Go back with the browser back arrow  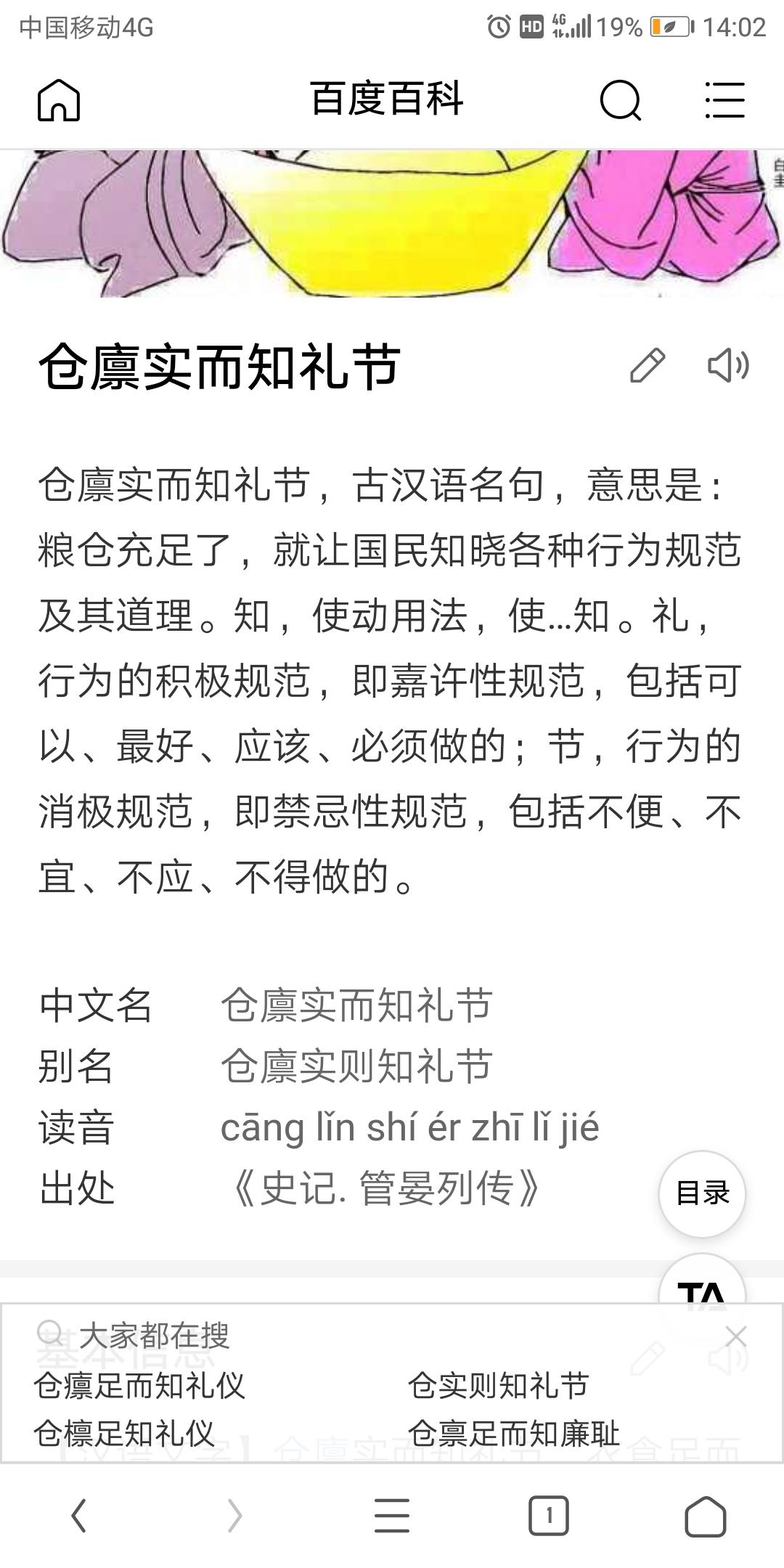click(x=78, y=1516)
